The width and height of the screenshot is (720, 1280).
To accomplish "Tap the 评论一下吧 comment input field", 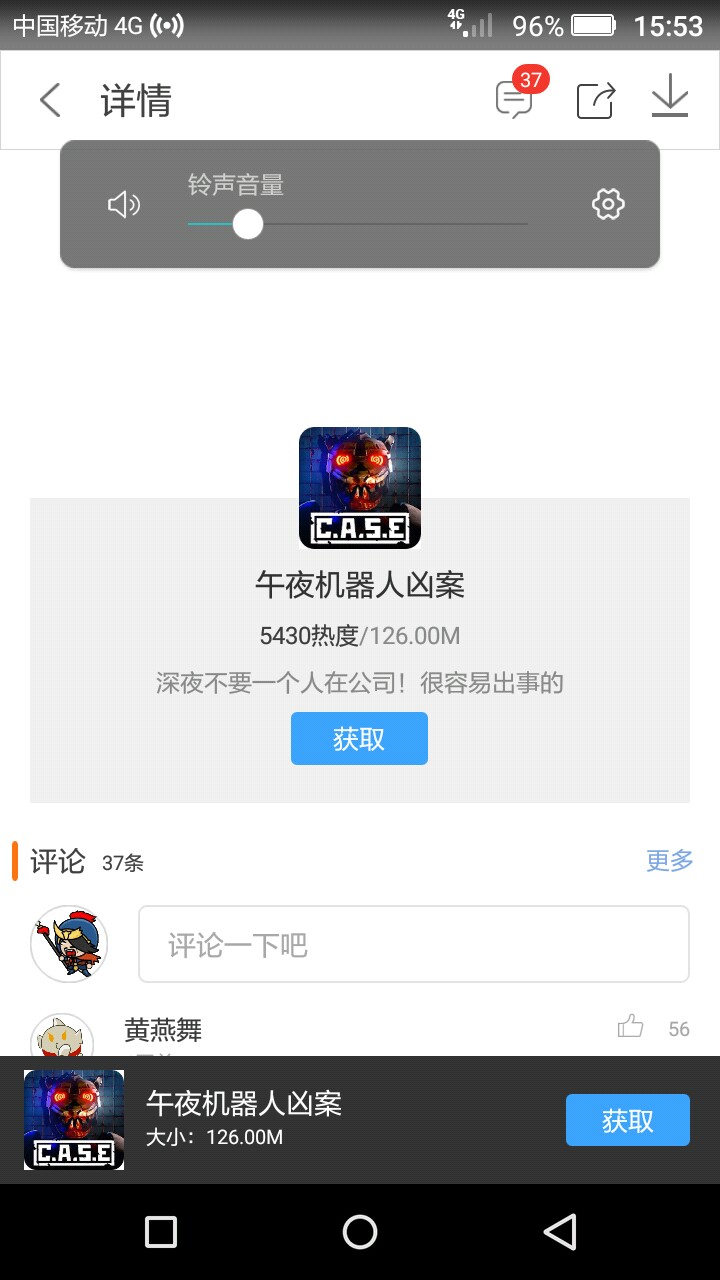I will coord(413,944).
